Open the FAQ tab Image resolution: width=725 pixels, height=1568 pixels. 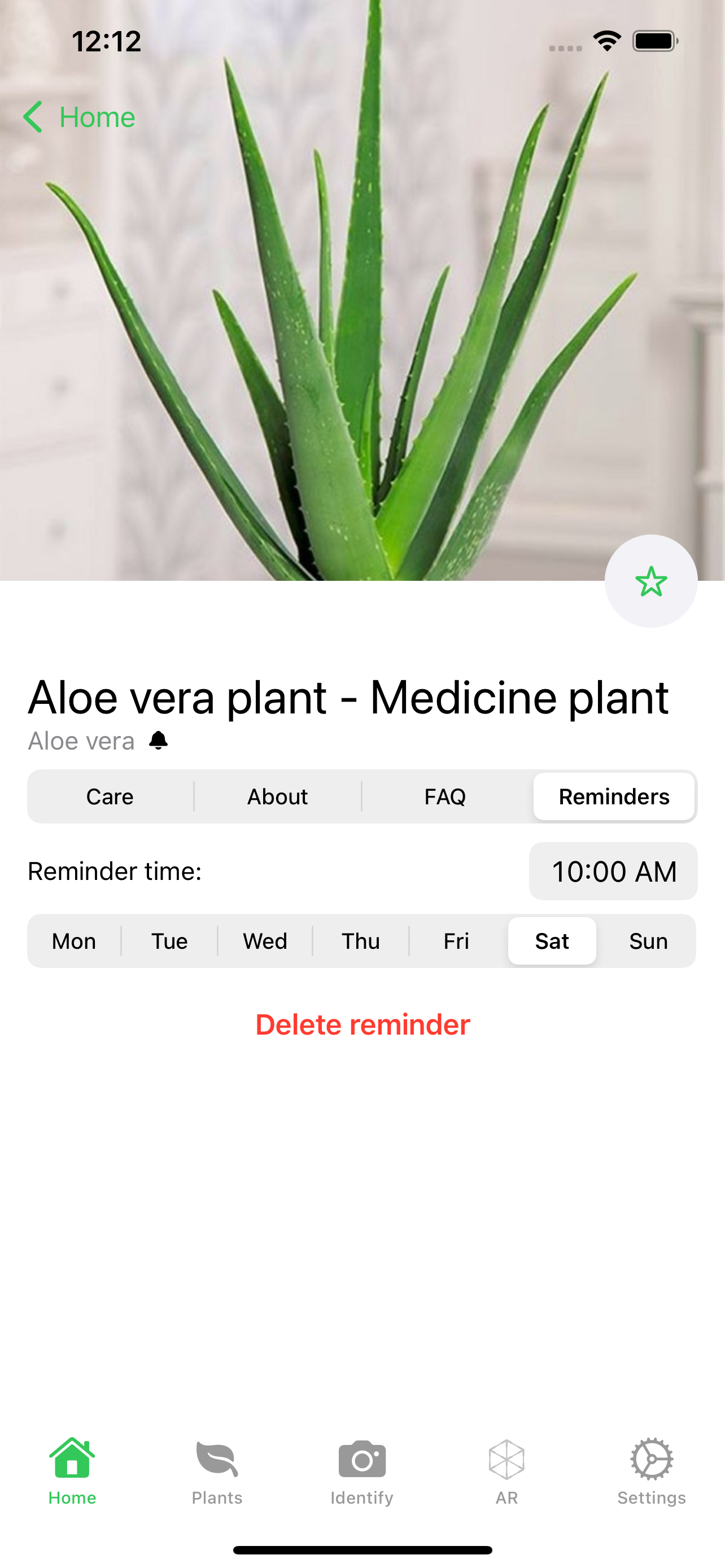click(445, 796)
